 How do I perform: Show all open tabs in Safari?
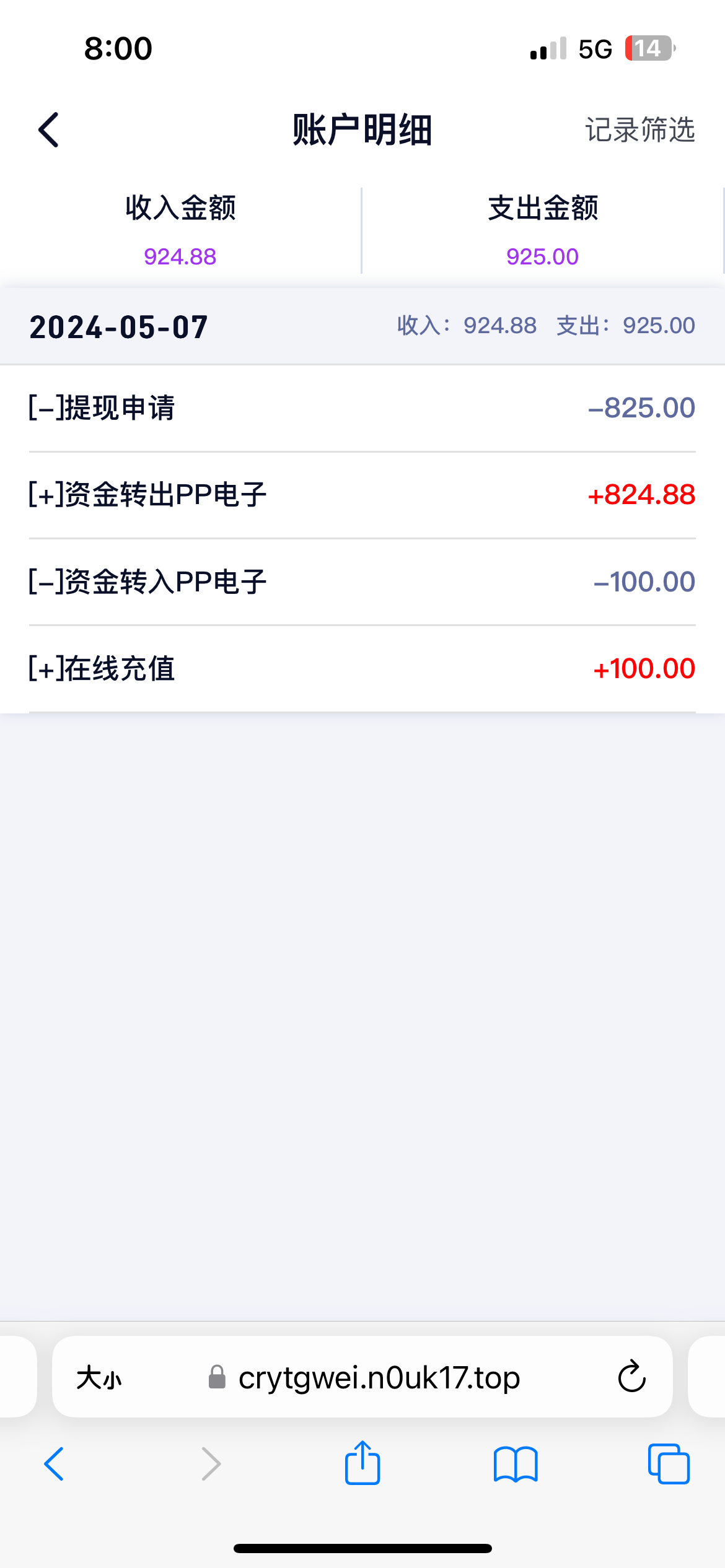point(669,1464)
